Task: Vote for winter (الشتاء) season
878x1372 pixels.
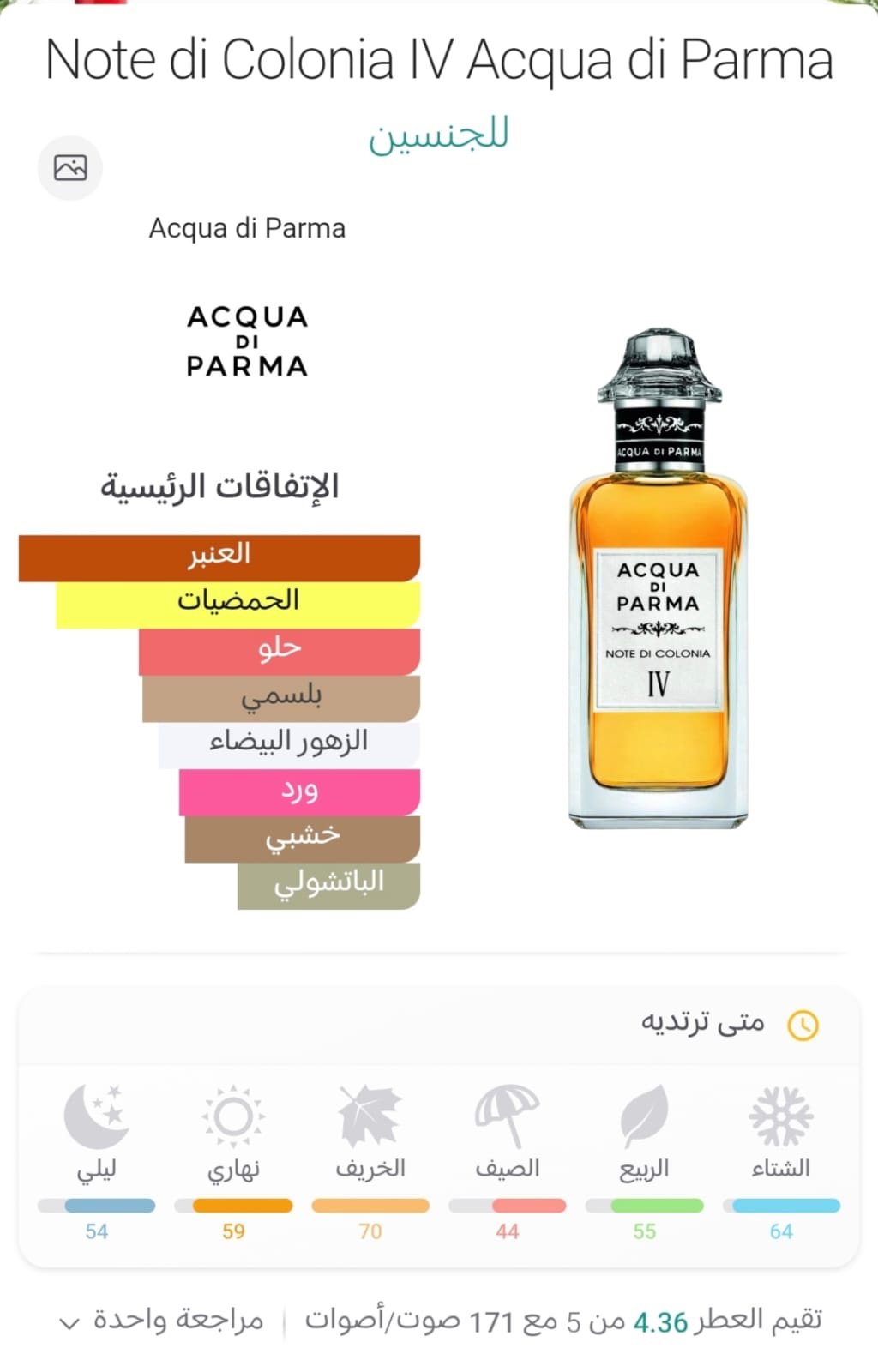Action: (780, 1118)
